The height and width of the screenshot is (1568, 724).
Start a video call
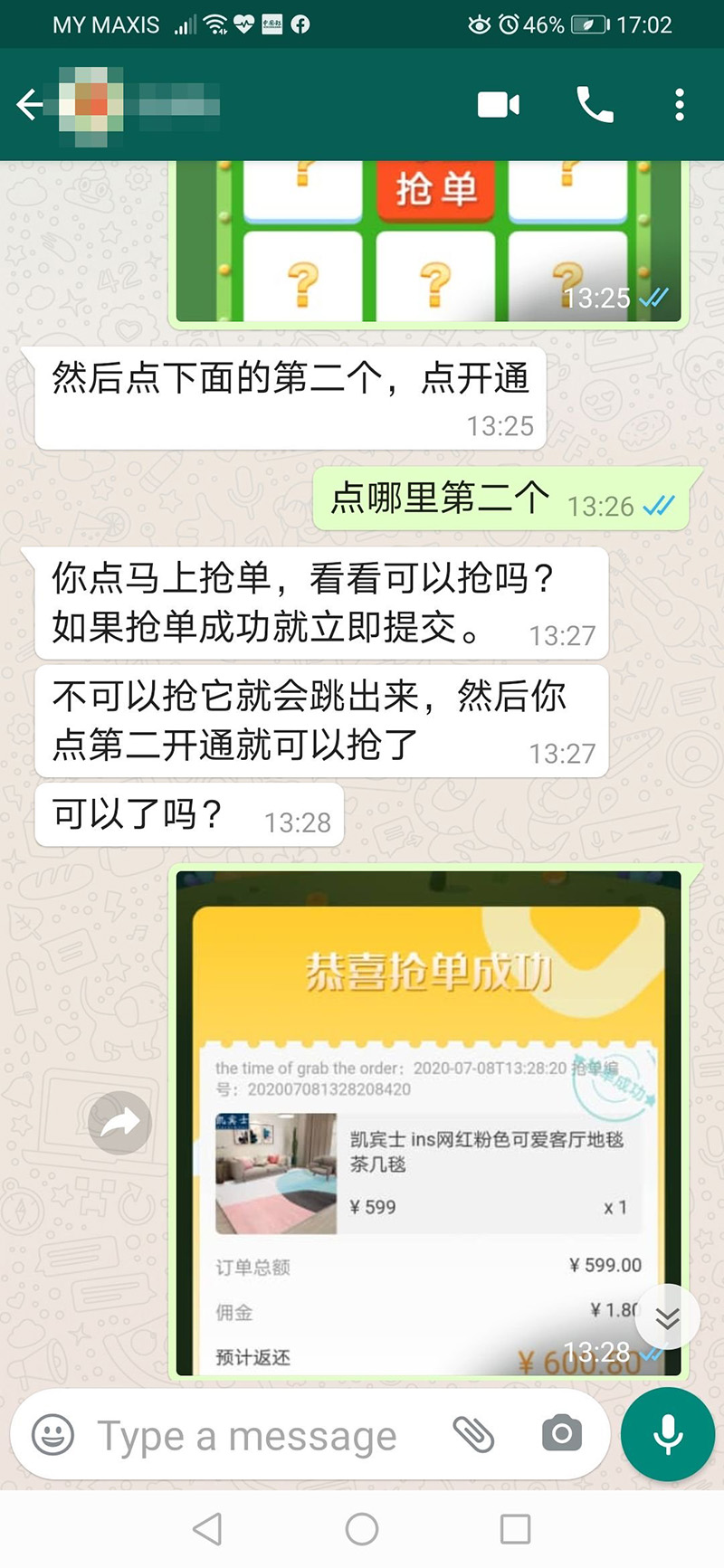tap(499, 105)
